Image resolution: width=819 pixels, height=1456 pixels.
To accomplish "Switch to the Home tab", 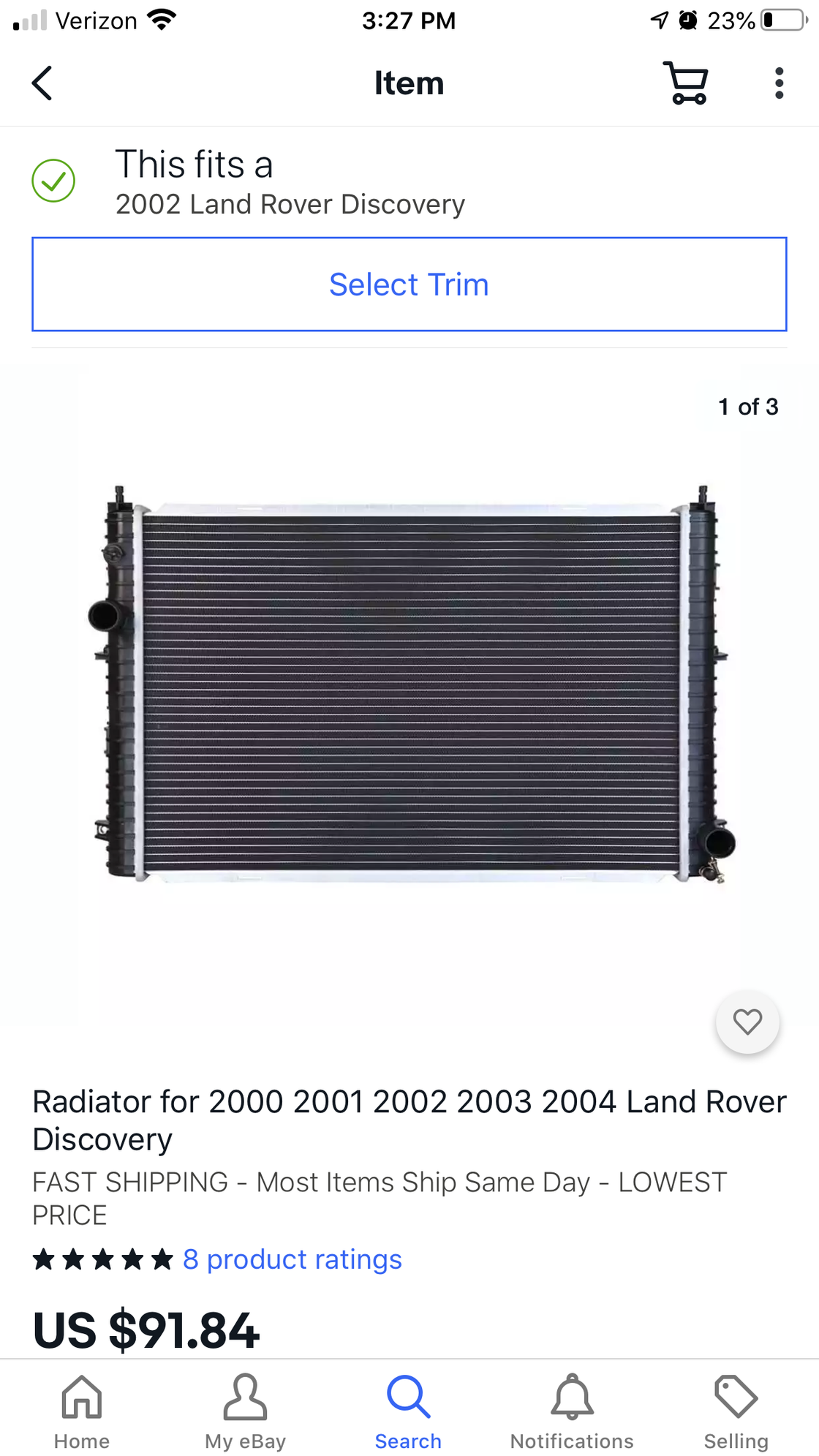I will [x=82, y=1412].
